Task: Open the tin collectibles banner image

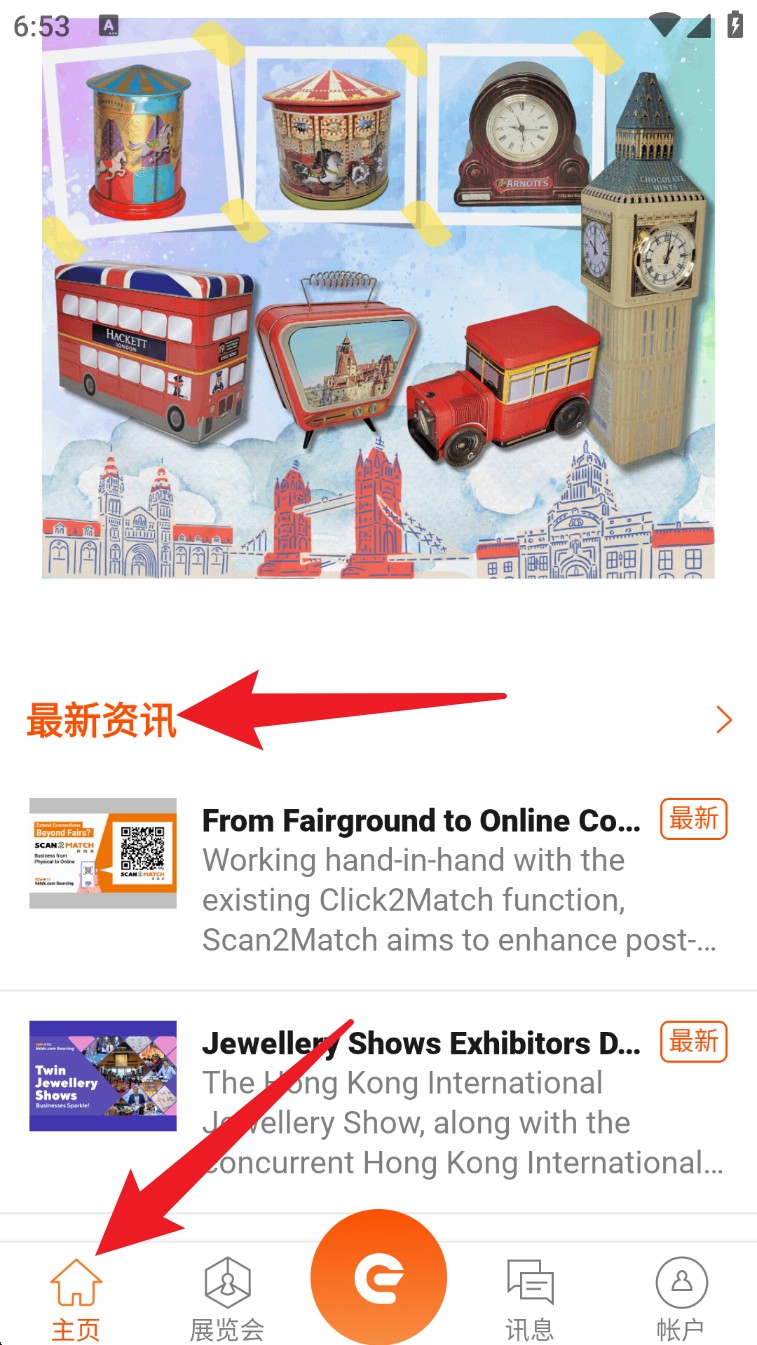Action: pos(378,300)
